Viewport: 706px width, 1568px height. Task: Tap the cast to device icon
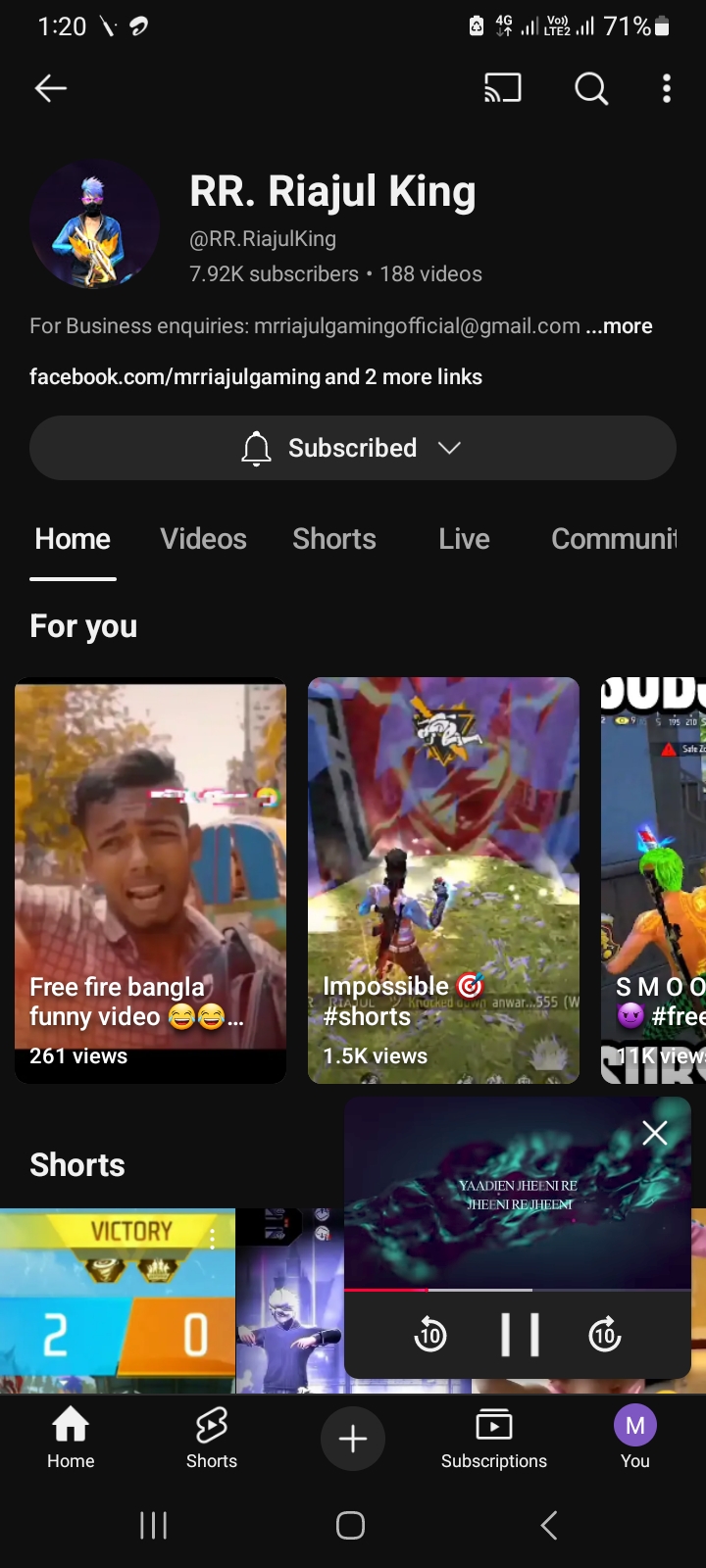[503, 88]
